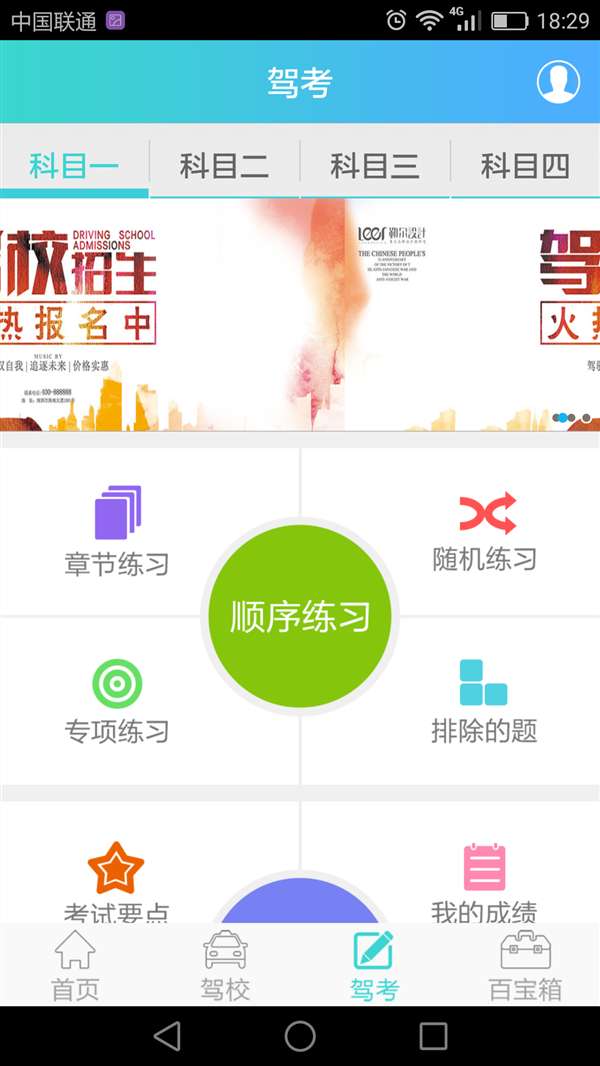Go to the 首页 home tab
Image resolution: width=600 pixels, height=1066 pixels.
75,965
